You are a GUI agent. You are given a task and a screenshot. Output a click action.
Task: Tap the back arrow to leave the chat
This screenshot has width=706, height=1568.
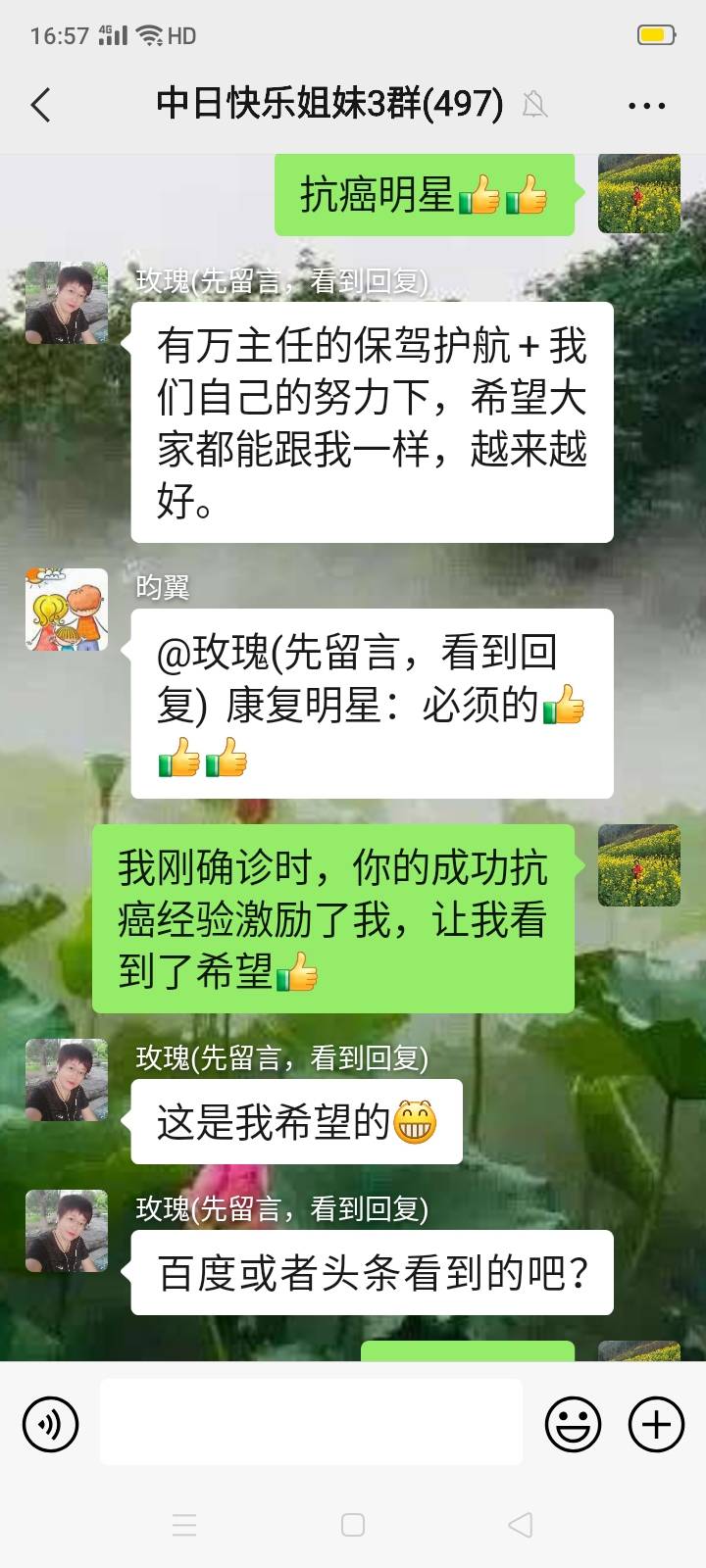(x=41, y=103)
